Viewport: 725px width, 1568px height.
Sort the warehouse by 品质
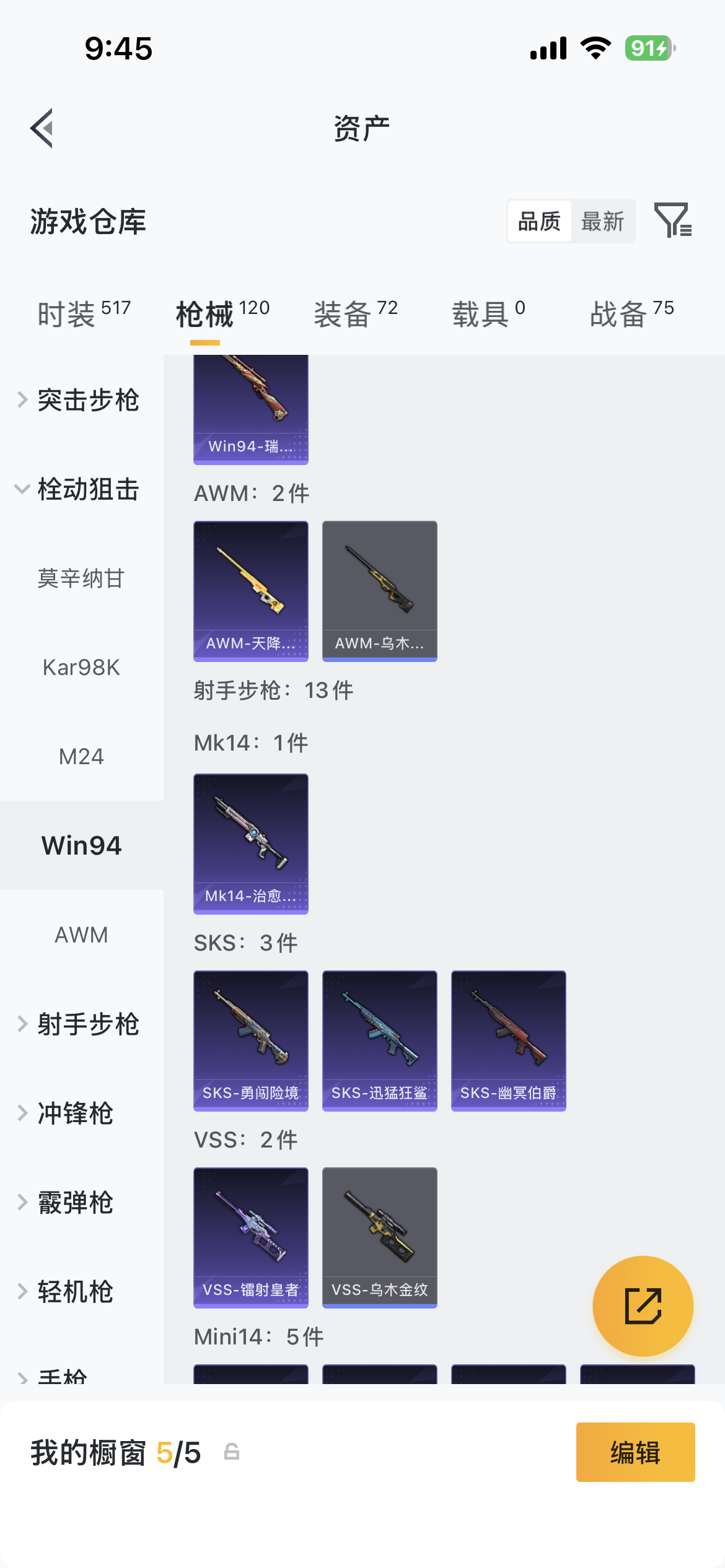[539, 221]
